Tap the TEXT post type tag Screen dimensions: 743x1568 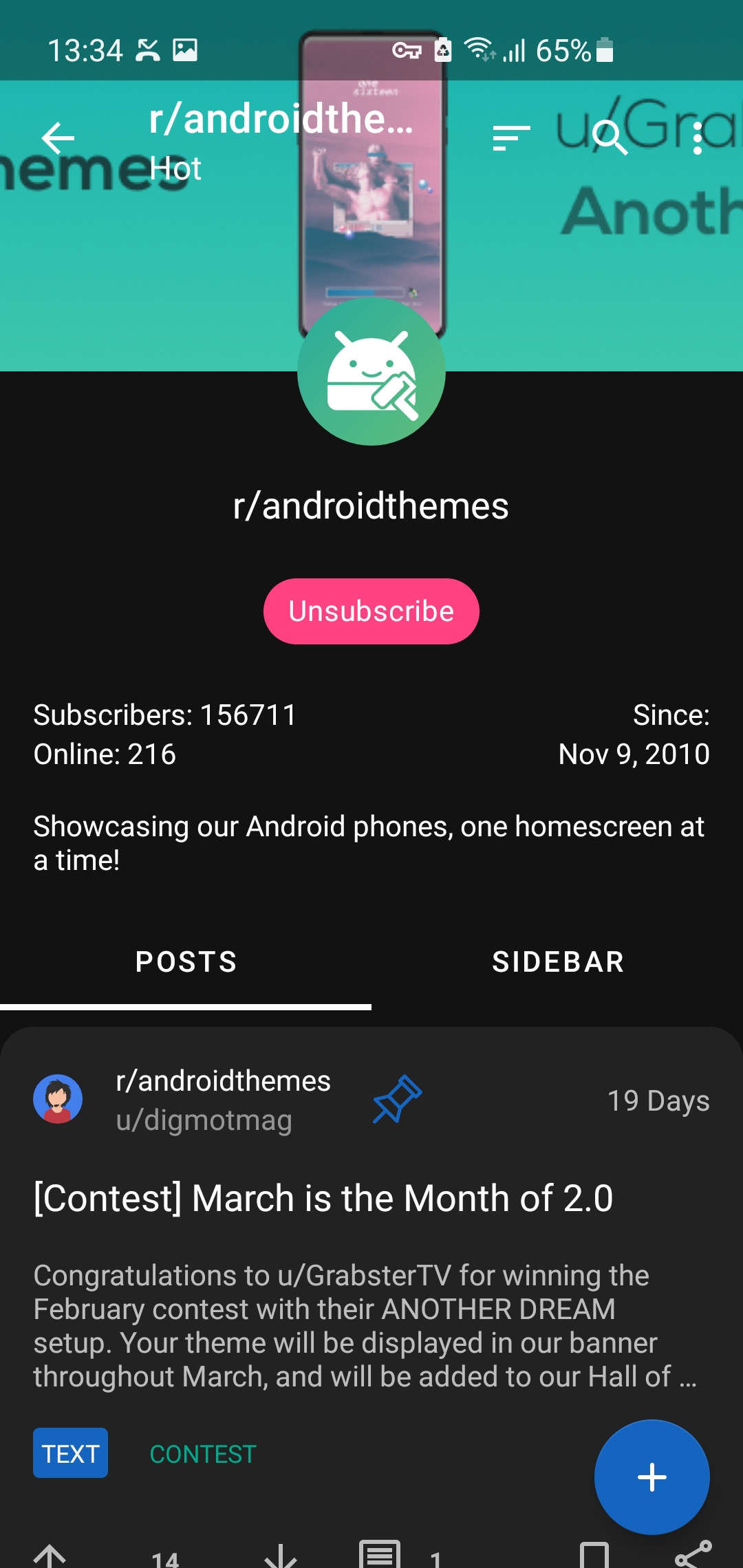[x=70, y=1453]
